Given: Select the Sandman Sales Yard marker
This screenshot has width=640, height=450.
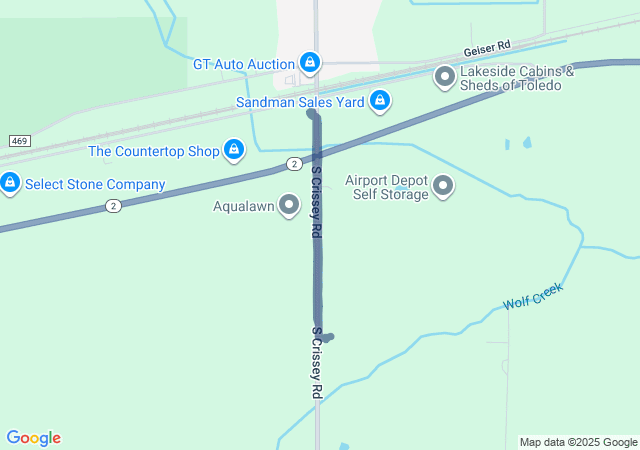Looking at the screenshot, I should click(x=379, y=100).
